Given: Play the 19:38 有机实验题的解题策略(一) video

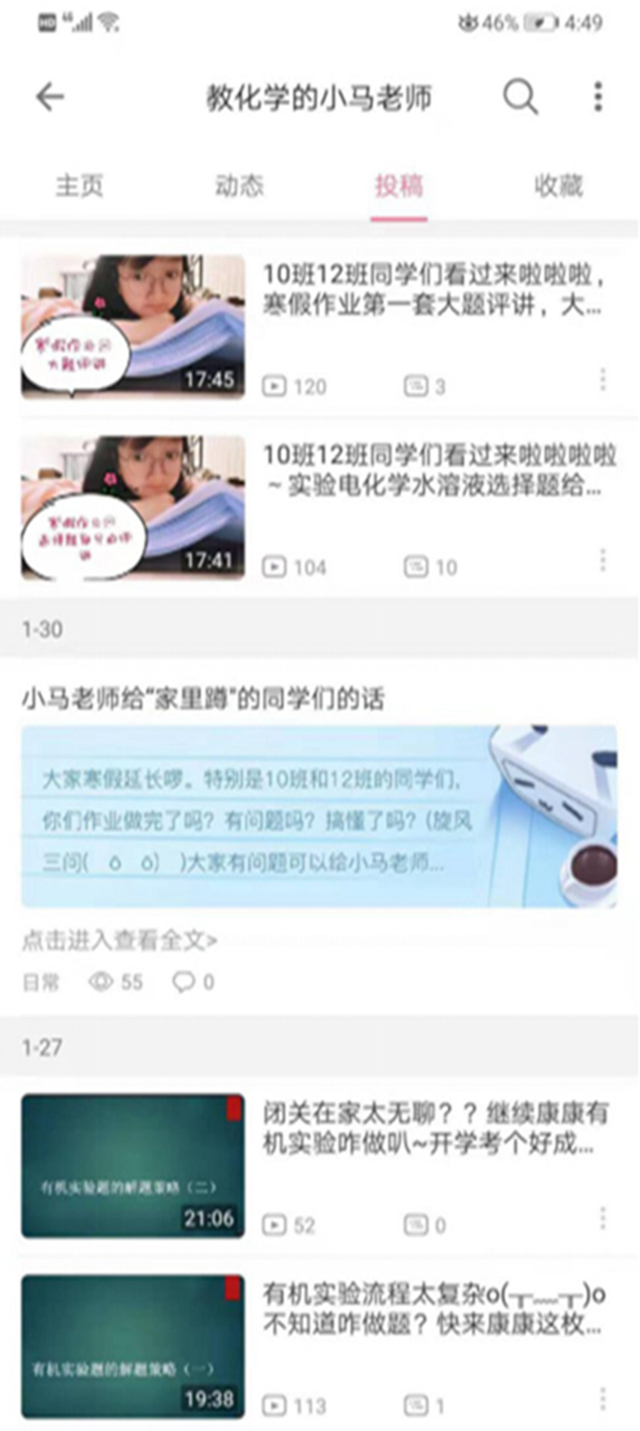Looking at the screenshot, I should click(133, 1345).
